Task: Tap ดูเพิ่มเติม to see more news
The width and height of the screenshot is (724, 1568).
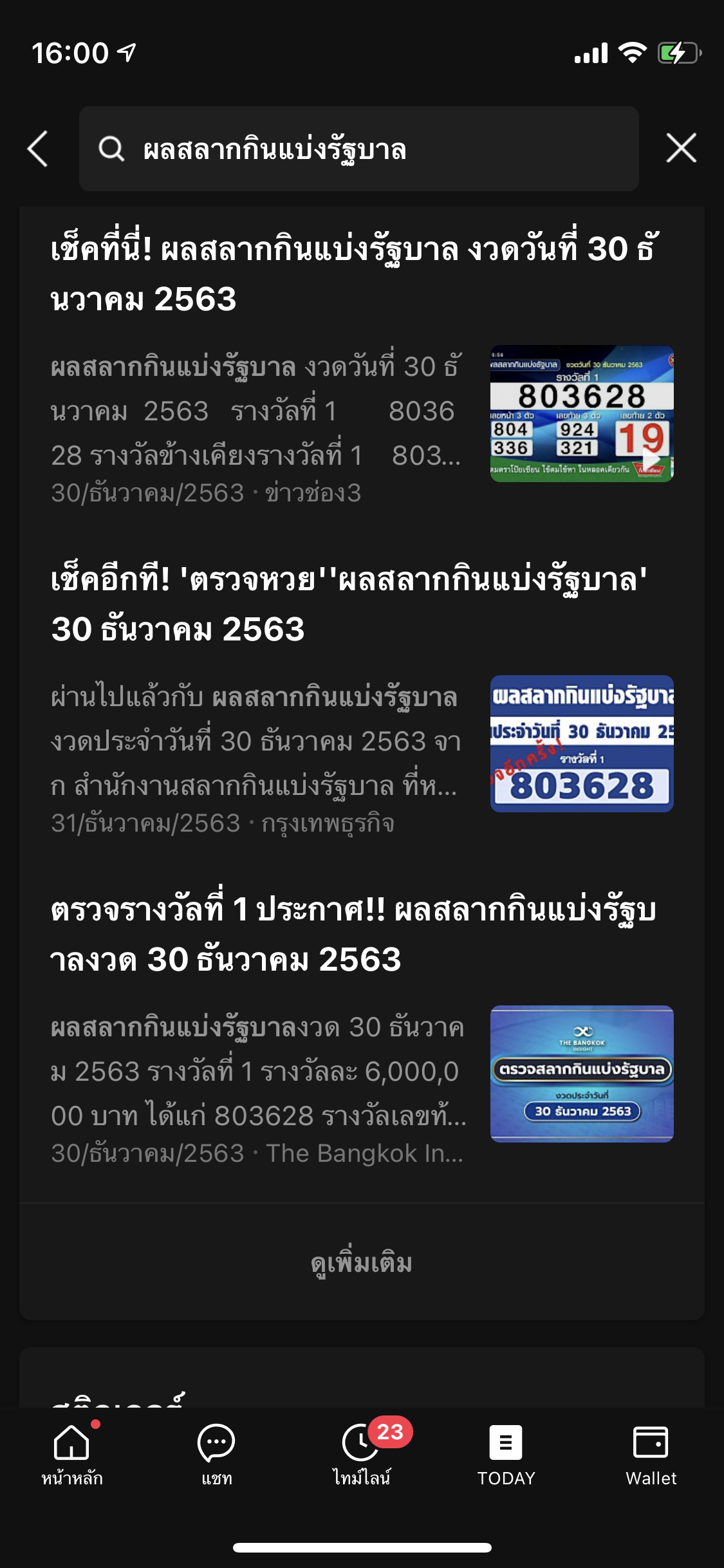Action: [x=361, y=1263]
